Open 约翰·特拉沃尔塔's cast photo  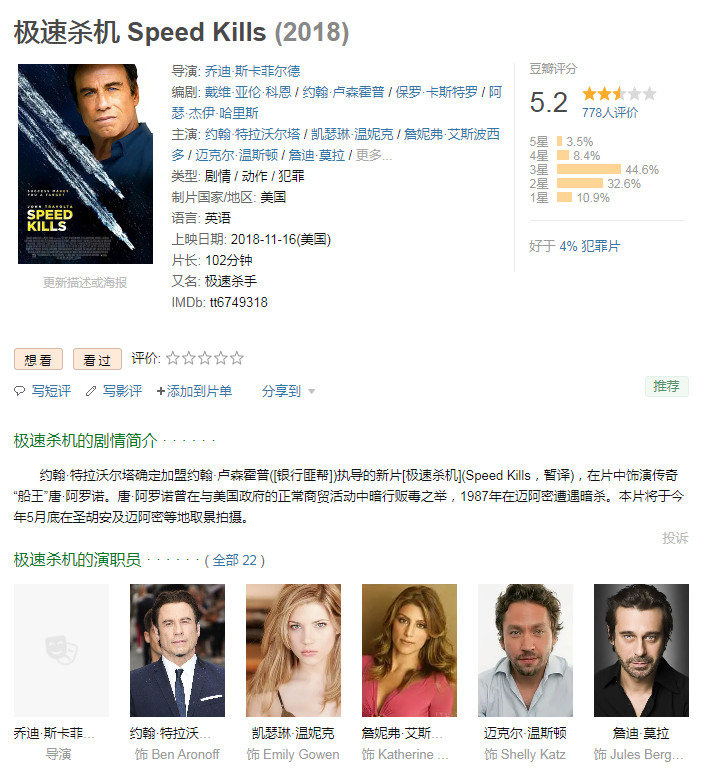point(177,650)
